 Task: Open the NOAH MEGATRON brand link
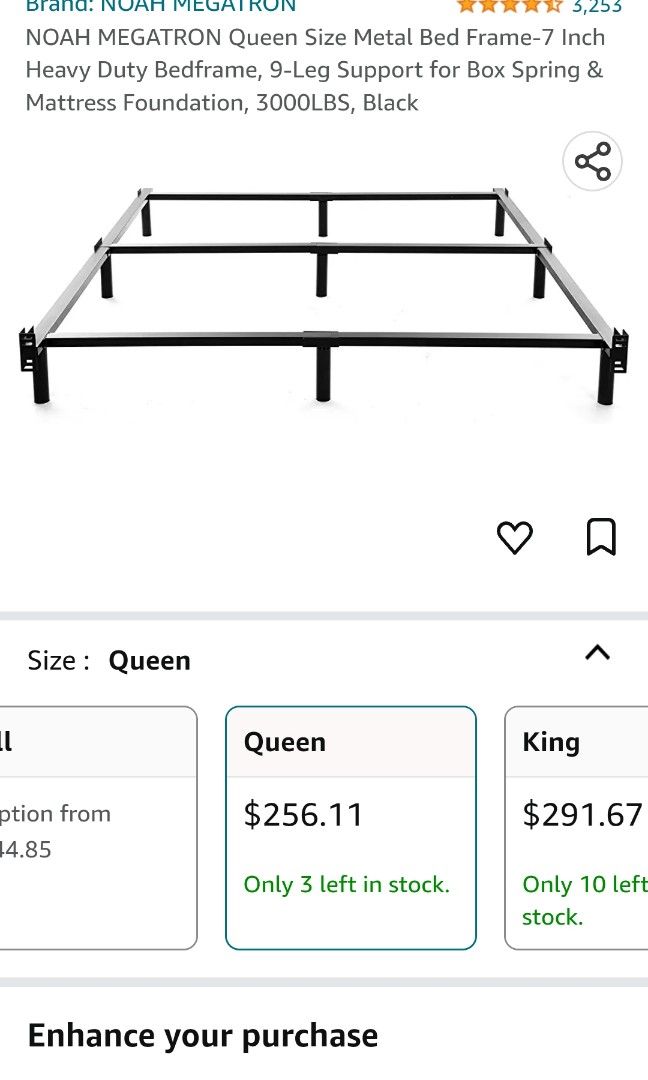[x=160, y=6]
